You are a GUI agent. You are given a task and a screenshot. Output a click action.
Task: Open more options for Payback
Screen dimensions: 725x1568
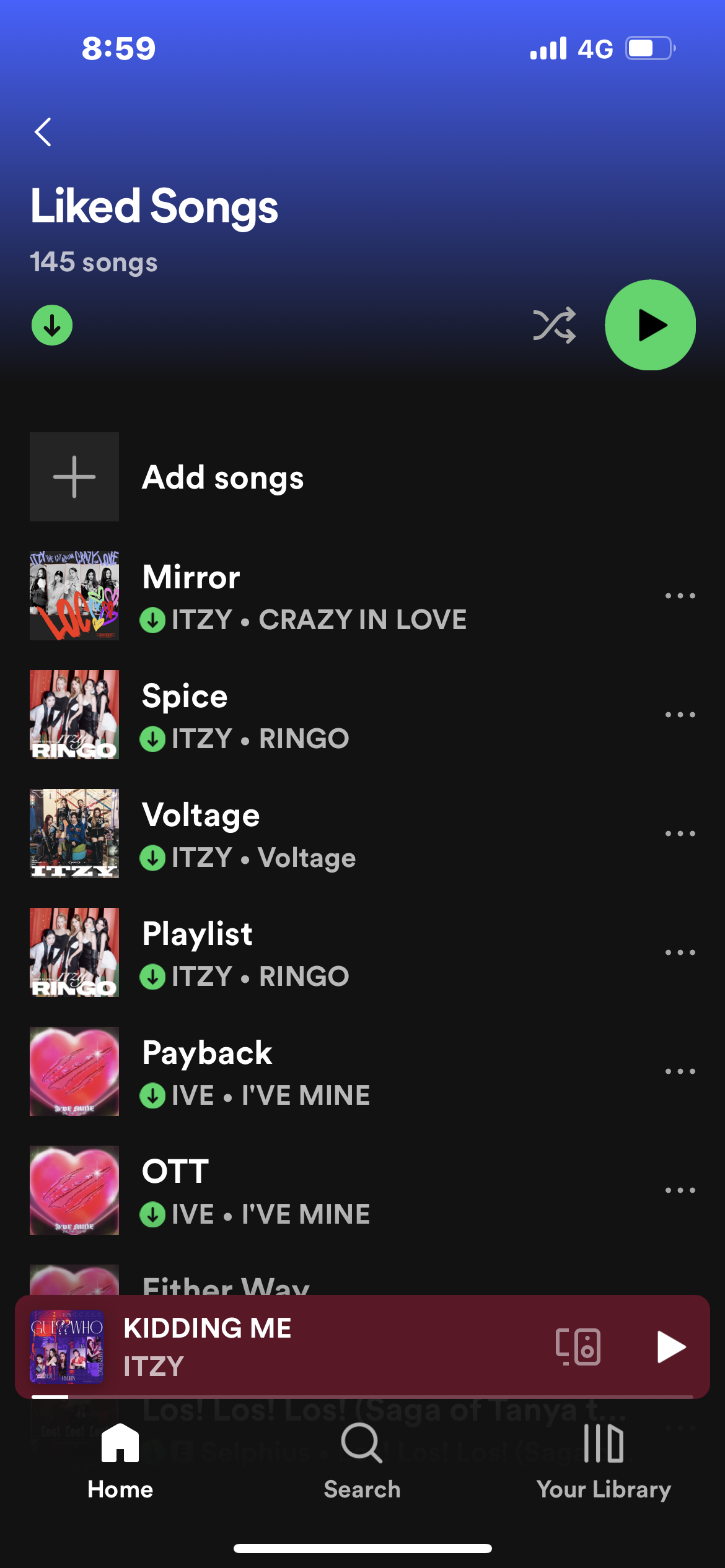[x=680, y=1071]
